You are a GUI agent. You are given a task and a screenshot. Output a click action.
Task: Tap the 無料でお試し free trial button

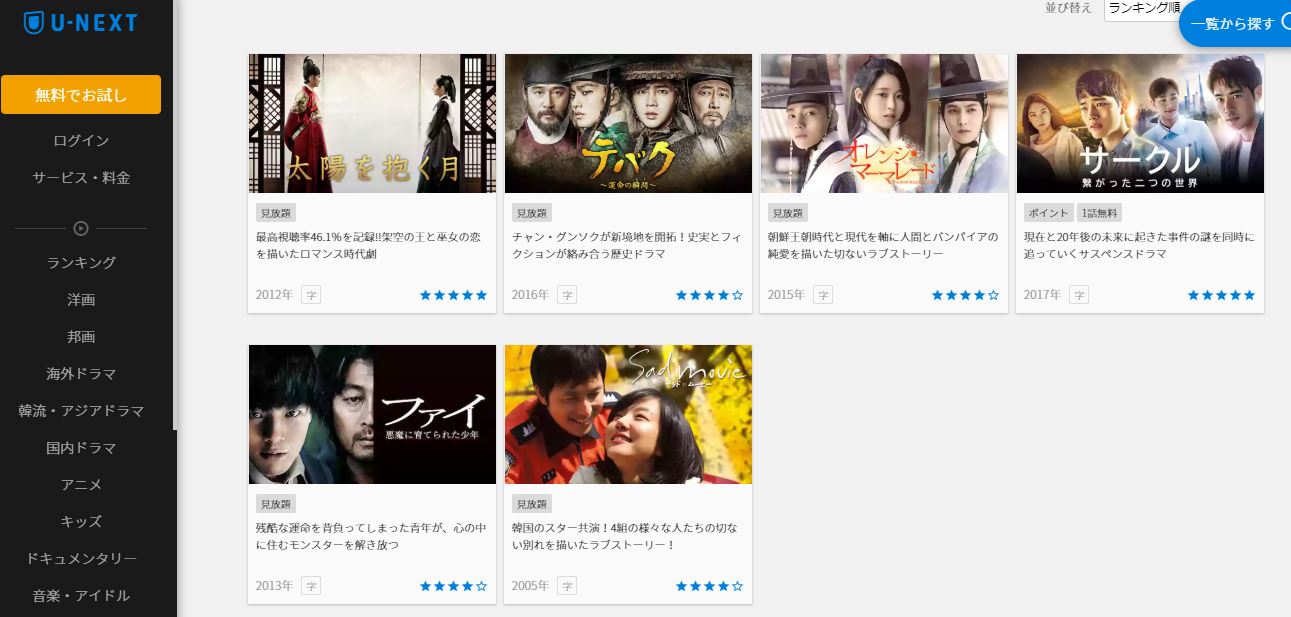81,95
